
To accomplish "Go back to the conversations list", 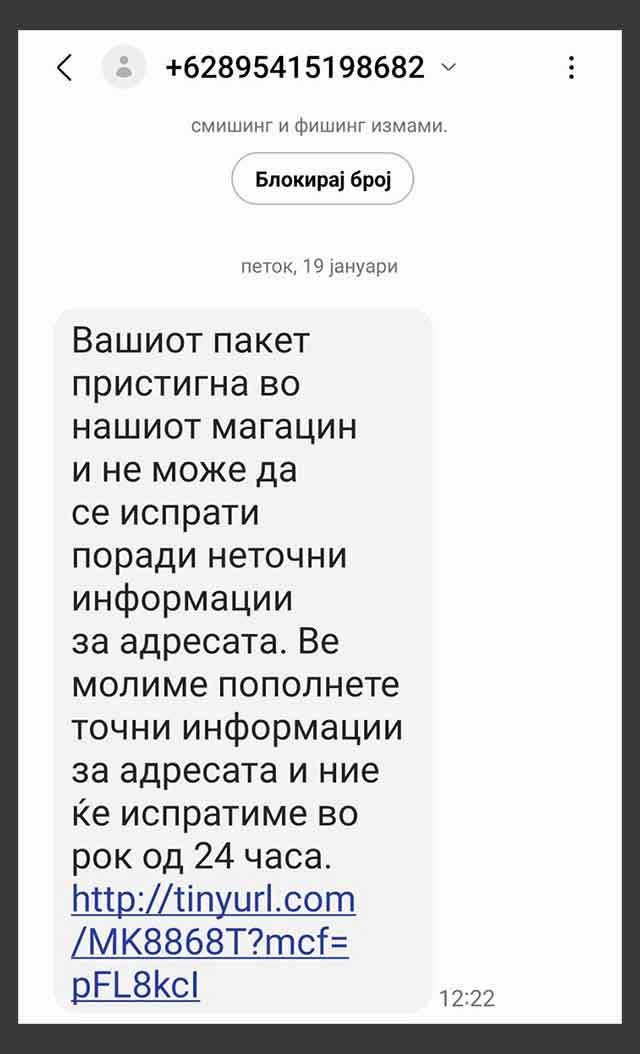I will click(65, 68).
